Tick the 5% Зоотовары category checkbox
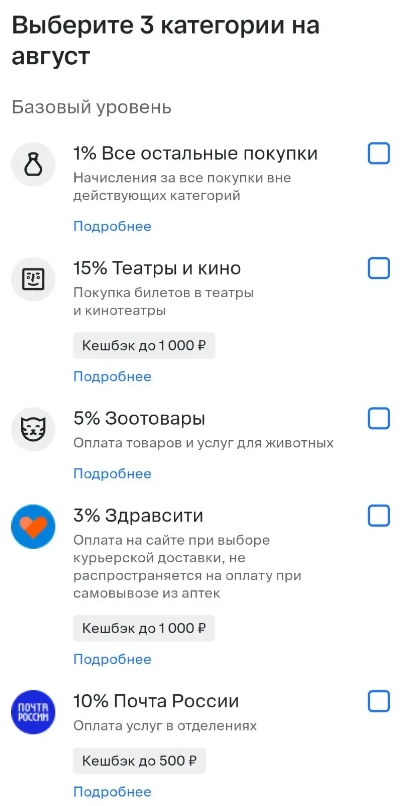Screen dimensions: 411x806 (x=379, y=419)
